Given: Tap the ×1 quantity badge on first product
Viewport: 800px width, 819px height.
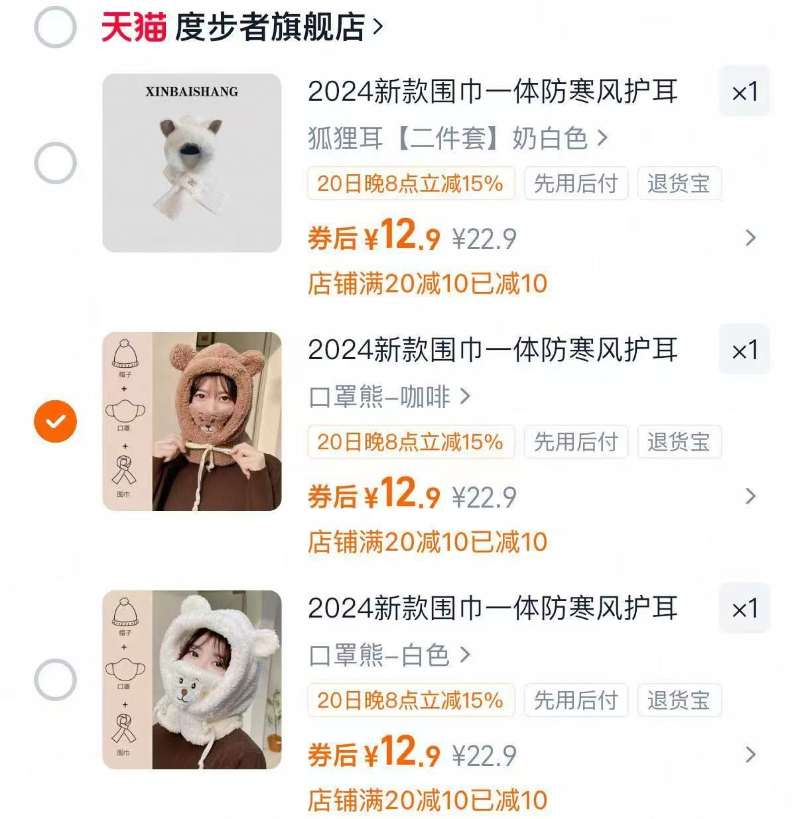Looking at the screenshot, I should pos(744,92).
